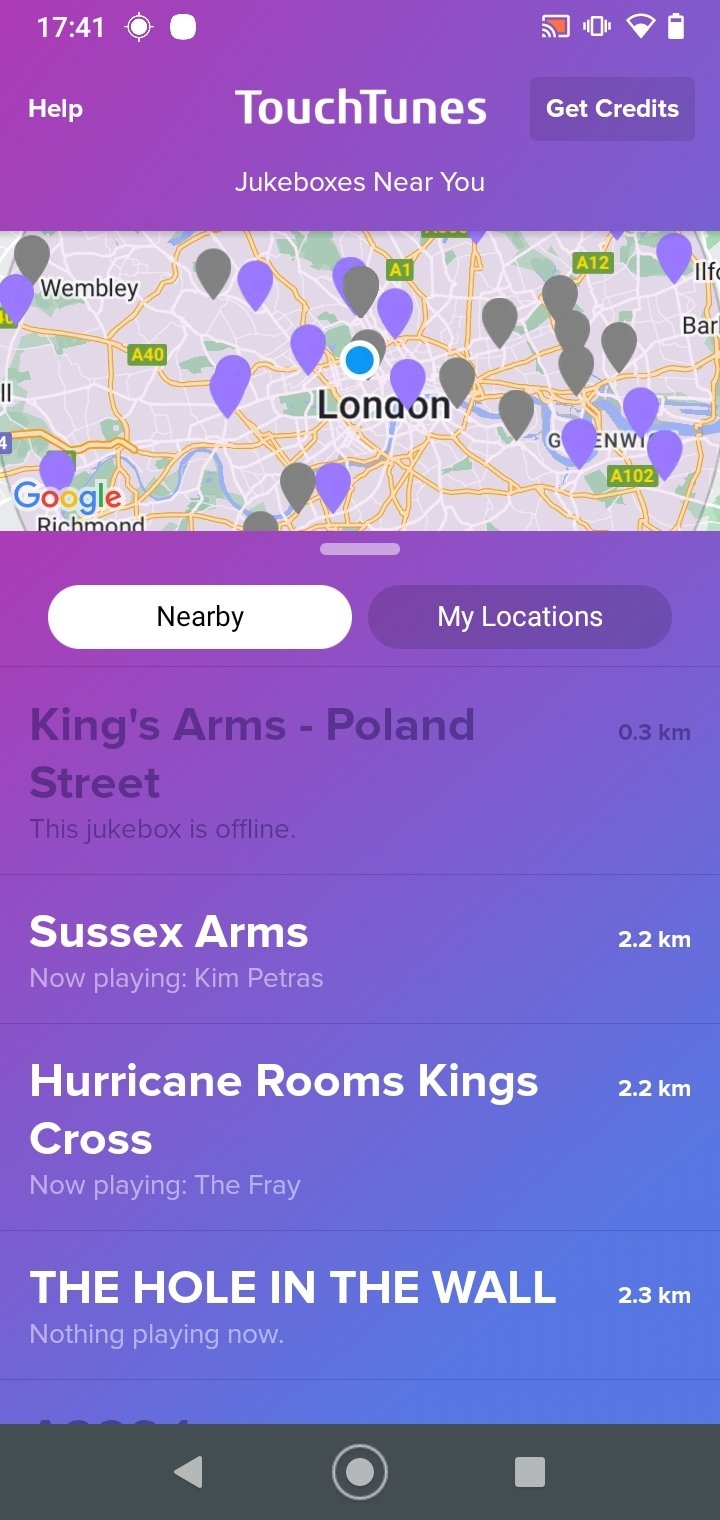This screenshot has width=720, height=1520.
Task: Open Sussex Arms jukebox
Action: (x=360, y=949)
